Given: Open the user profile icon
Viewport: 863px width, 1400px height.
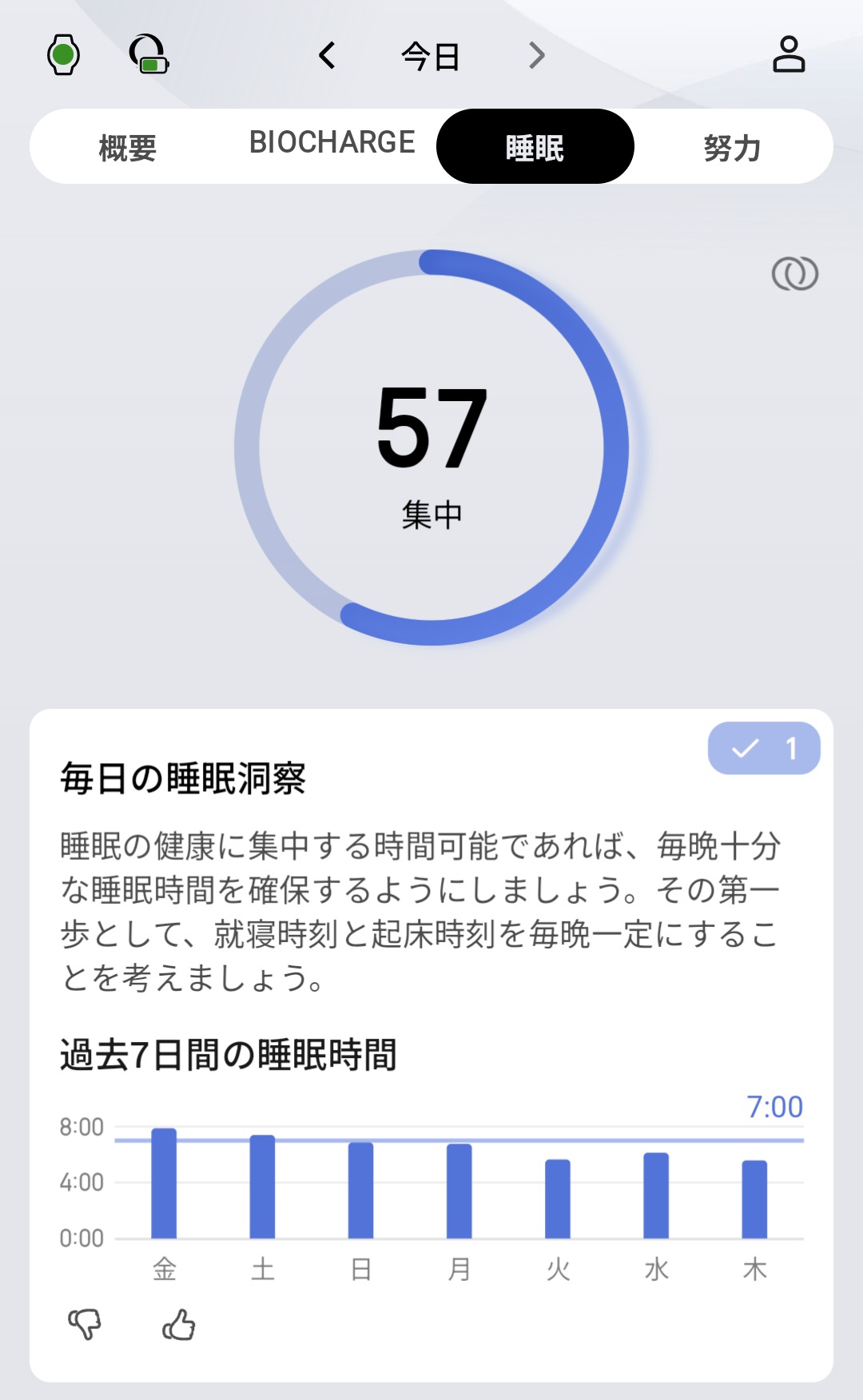Looking at the screenshot, I should pyautogui.click(x=788, y=55).
